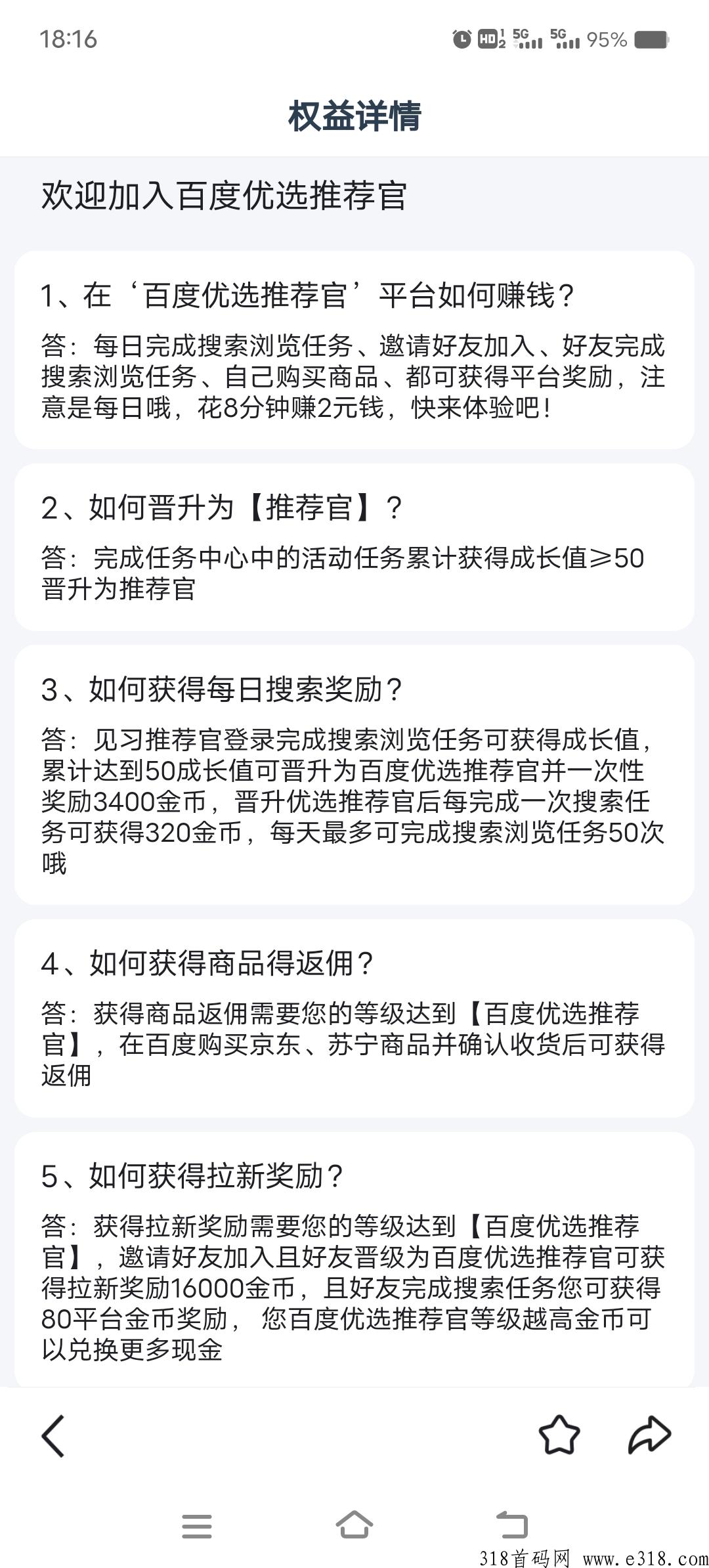This screenshot has height=1568, width=709.
Task: Open recent apps from the navigation bar
Action: click(197, 1526)
